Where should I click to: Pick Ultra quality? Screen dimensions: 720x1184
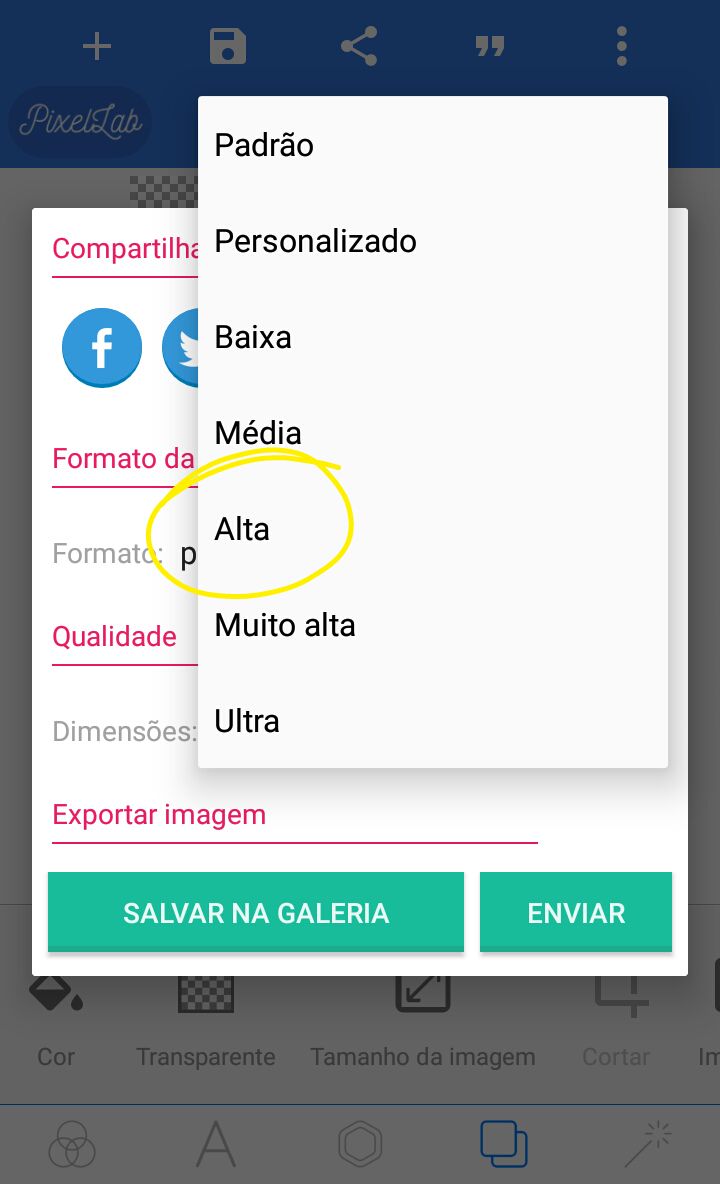pos(432,721)
